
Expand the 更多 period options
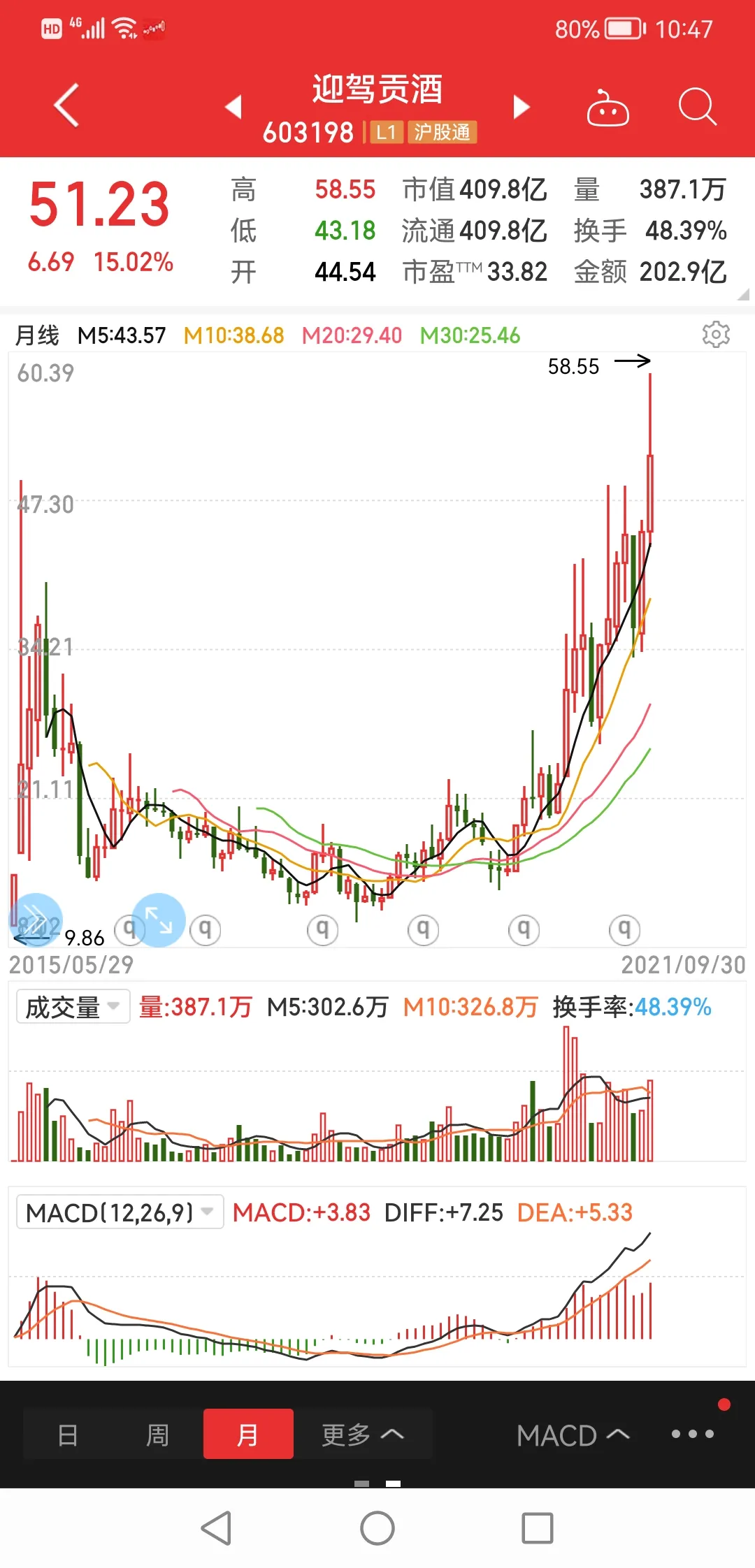pos(362,1435)
